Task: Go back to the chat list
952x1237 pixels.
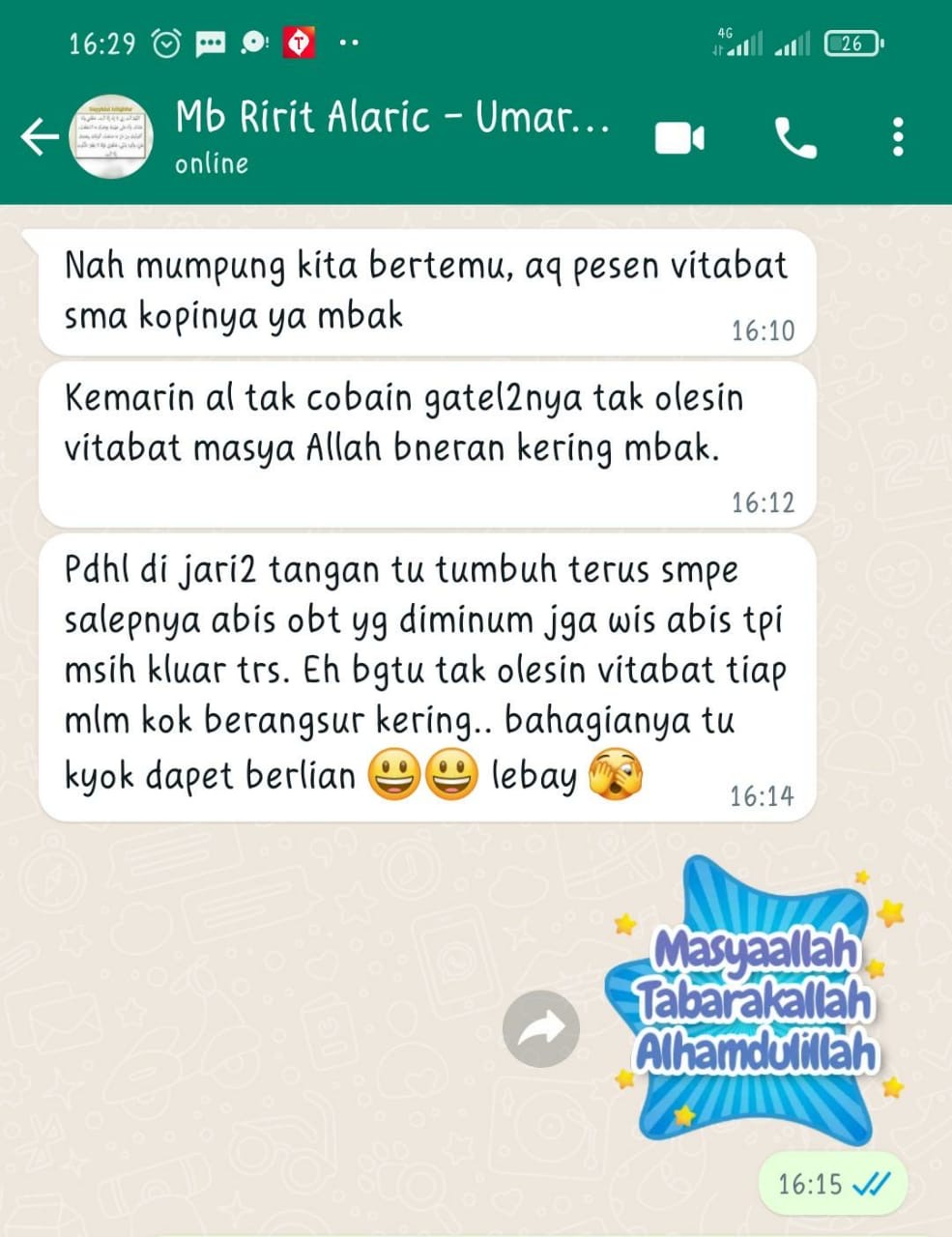Action: (40, 137)
